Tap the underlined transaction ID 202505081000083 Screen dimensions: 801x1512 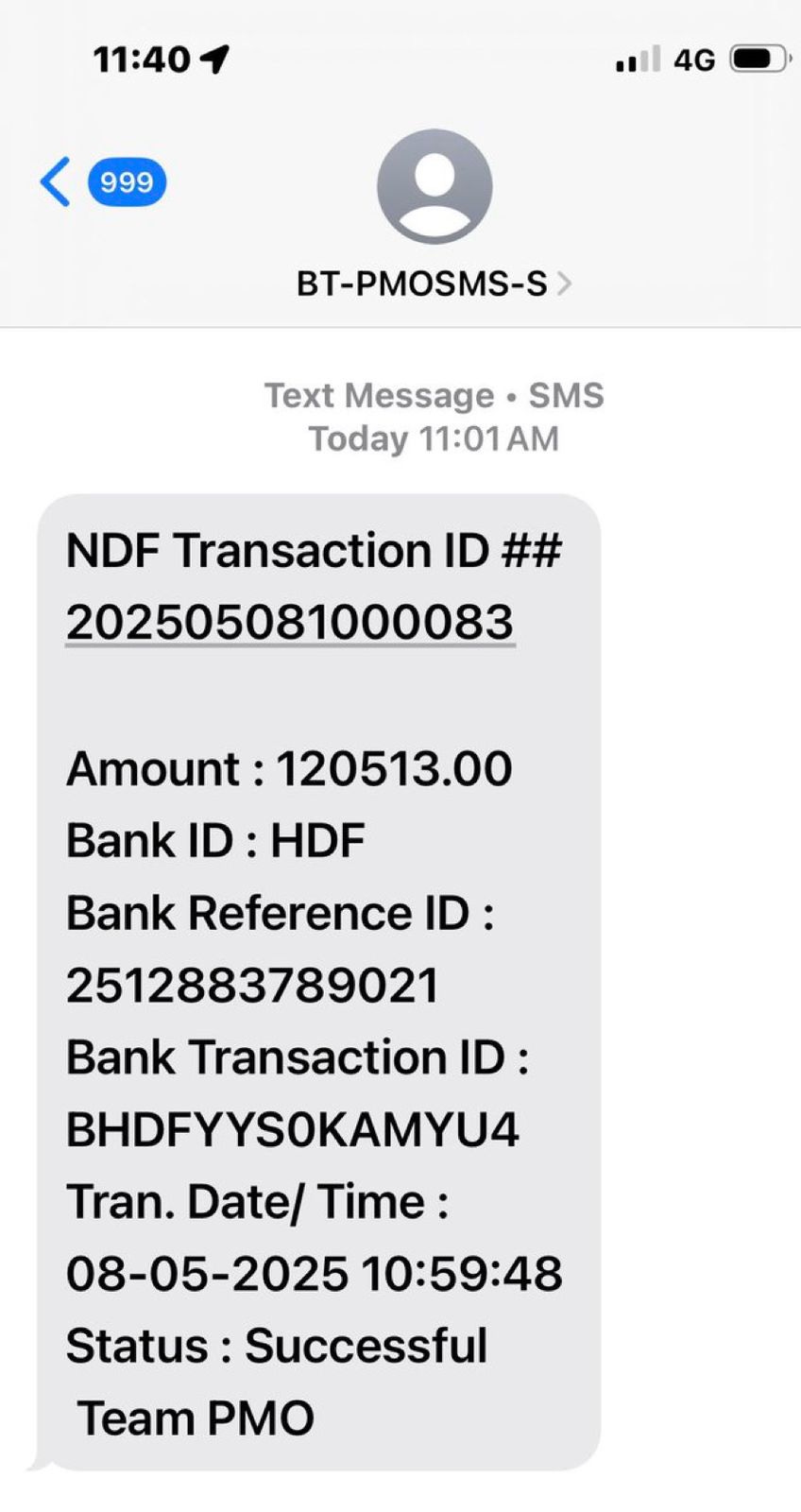coord(290,623)
